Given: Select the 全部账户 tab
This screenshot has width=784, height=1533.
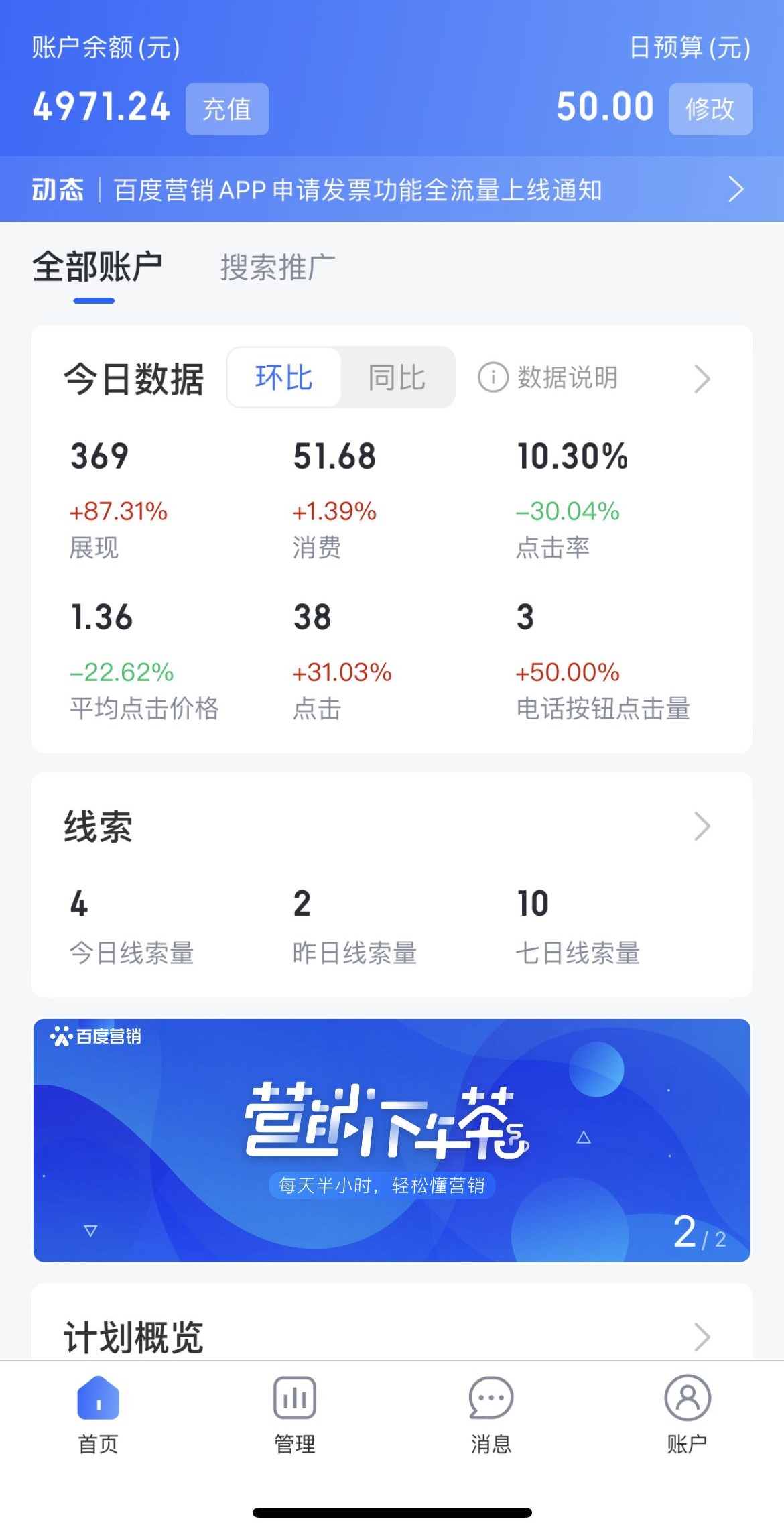Looking at the screenshot, I should tap(96, 267).
